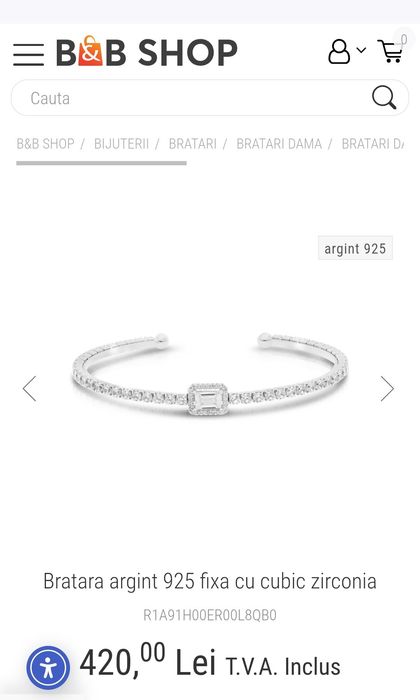Show next product image
The height and width of the screenshot is (700, 420).
pos(387,388)
